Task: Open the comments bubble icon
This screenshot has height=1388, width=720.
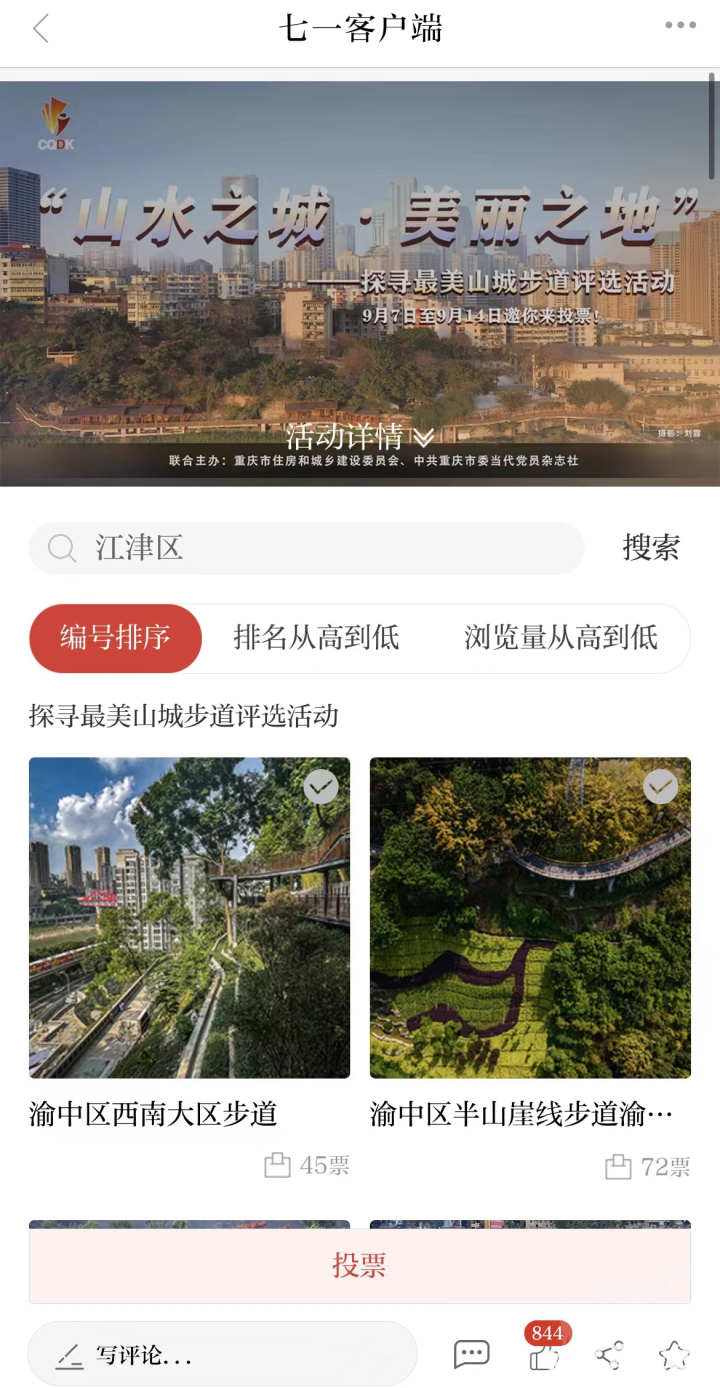Action: click(x=471, y=1355)
